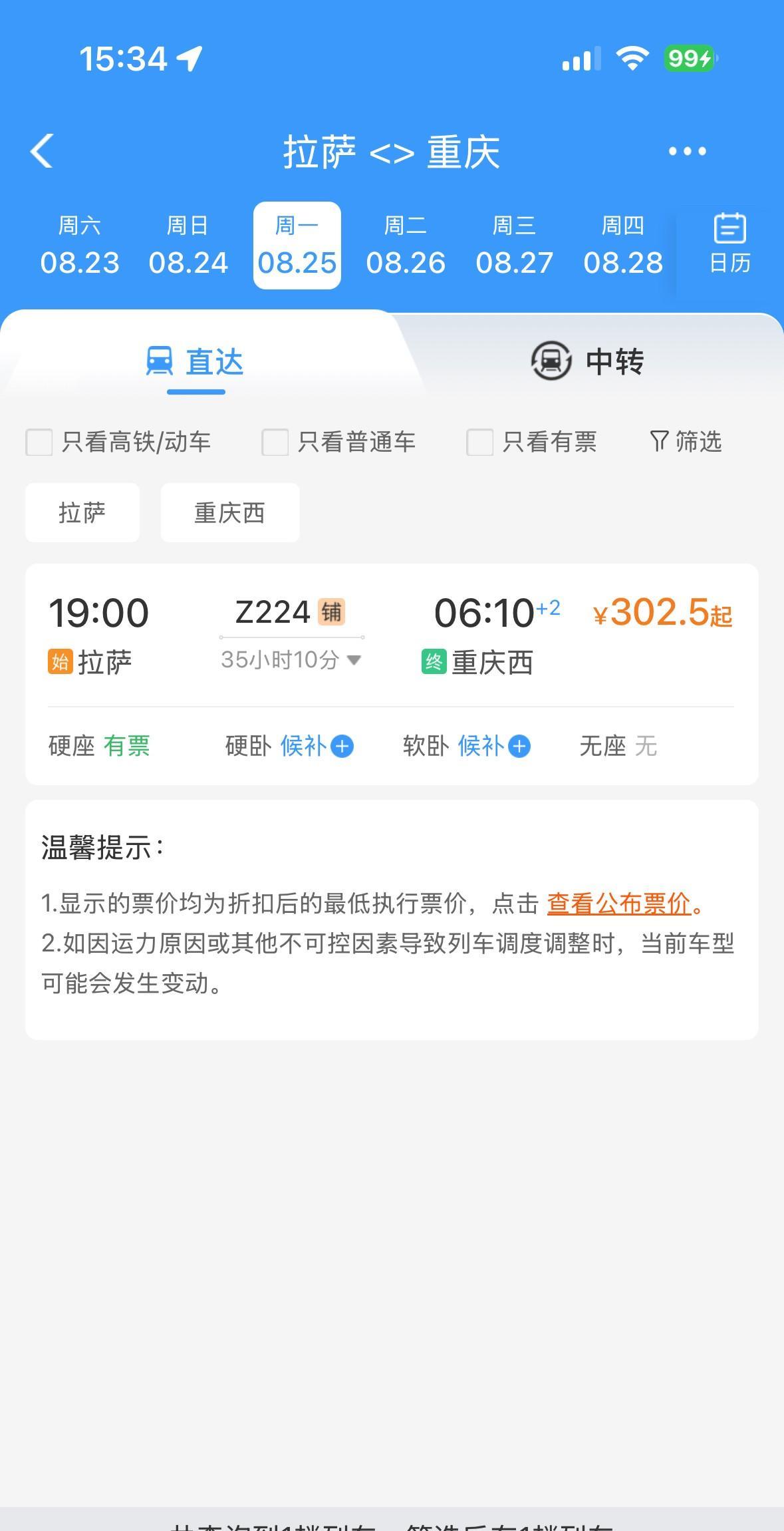
Task: Pick Wednesday 08.27 date
Action: coord(514,246)
